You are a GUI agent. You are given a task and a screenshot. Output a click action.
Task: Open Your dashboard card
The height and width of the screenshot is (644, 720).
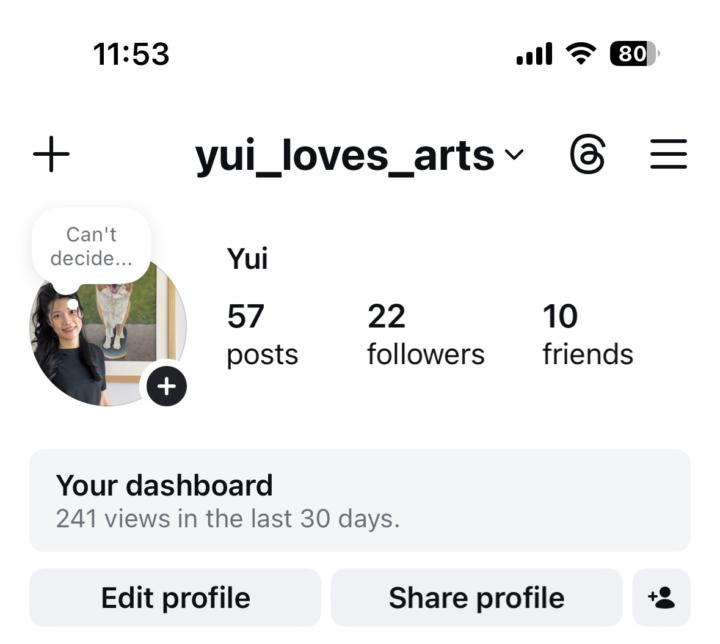click(359, 500)
